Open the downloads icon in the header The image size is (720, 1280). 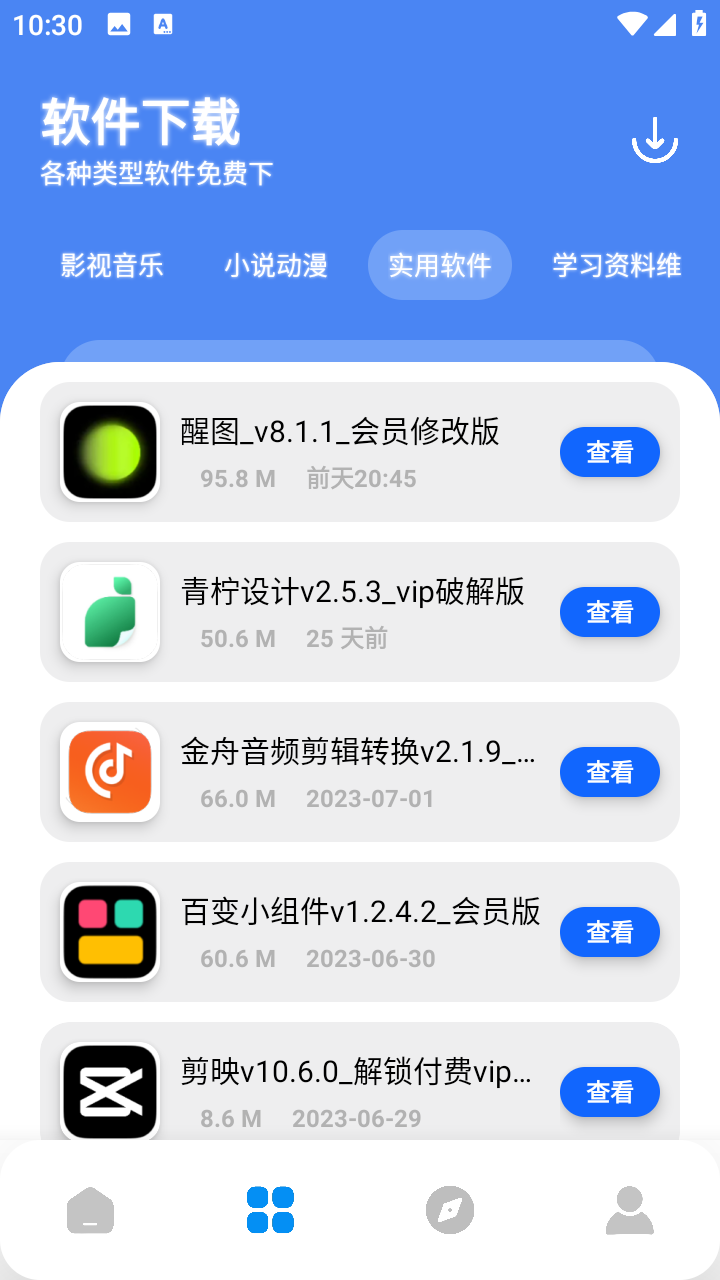coord(655,141)
